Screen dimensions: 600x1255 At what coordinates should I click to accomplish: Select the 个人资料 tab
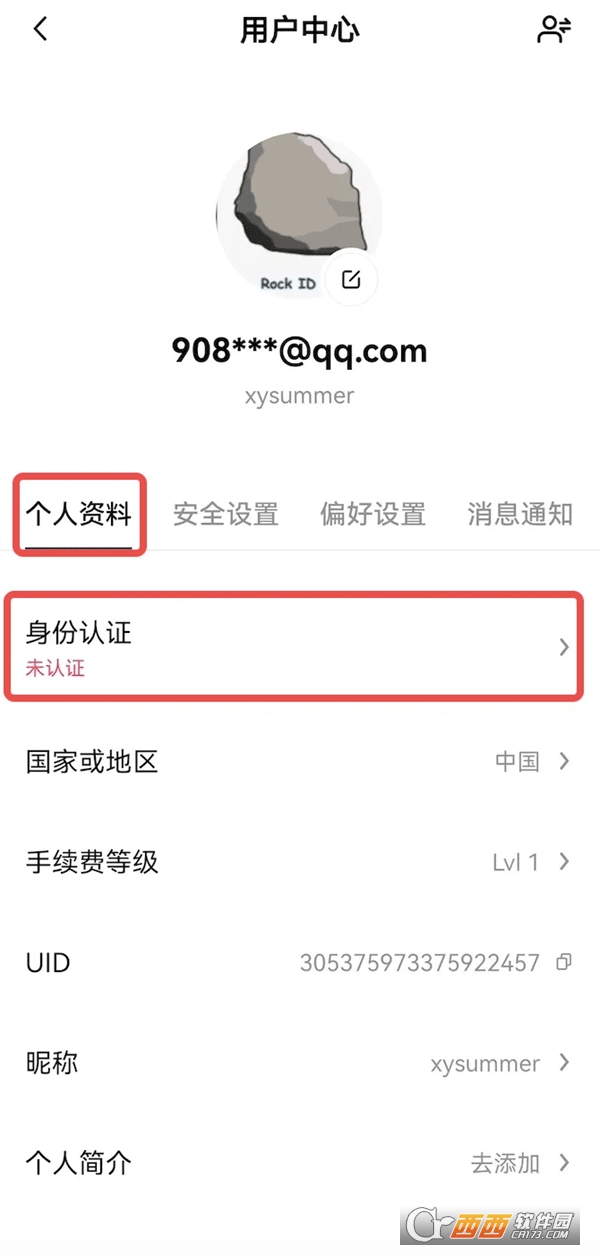(79, 515)
